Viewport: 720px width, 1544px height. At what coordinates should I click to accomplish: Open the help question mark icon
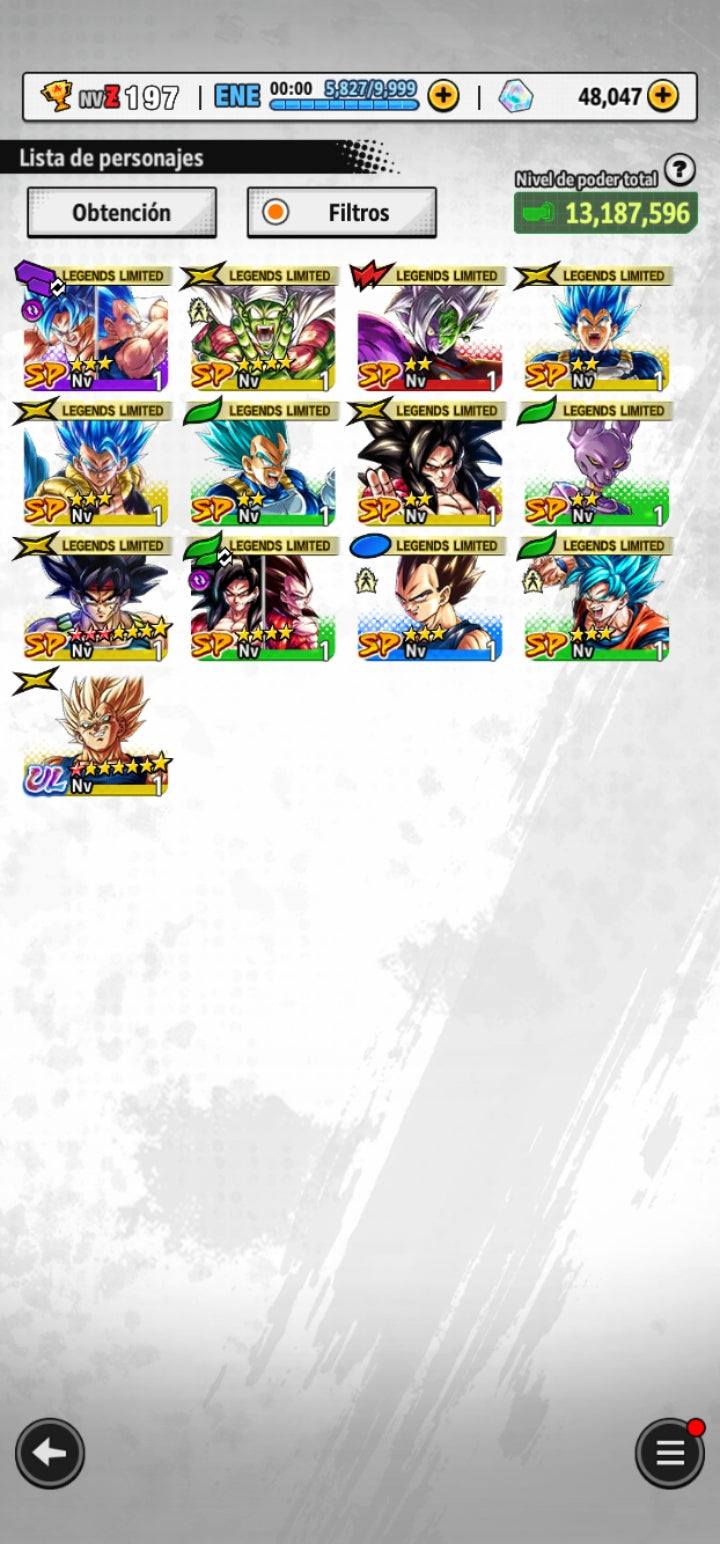[680, 170]
